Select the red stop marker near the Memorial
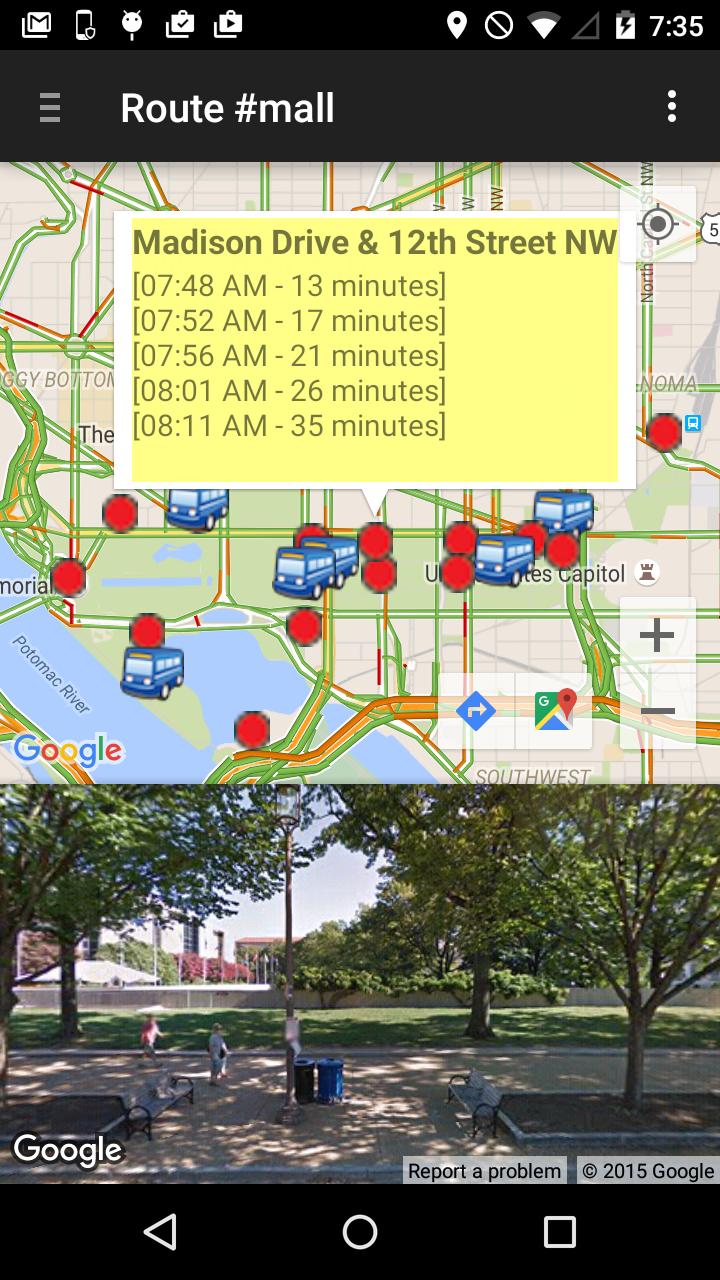This screenshot has width=720, height=1280. 68,577
